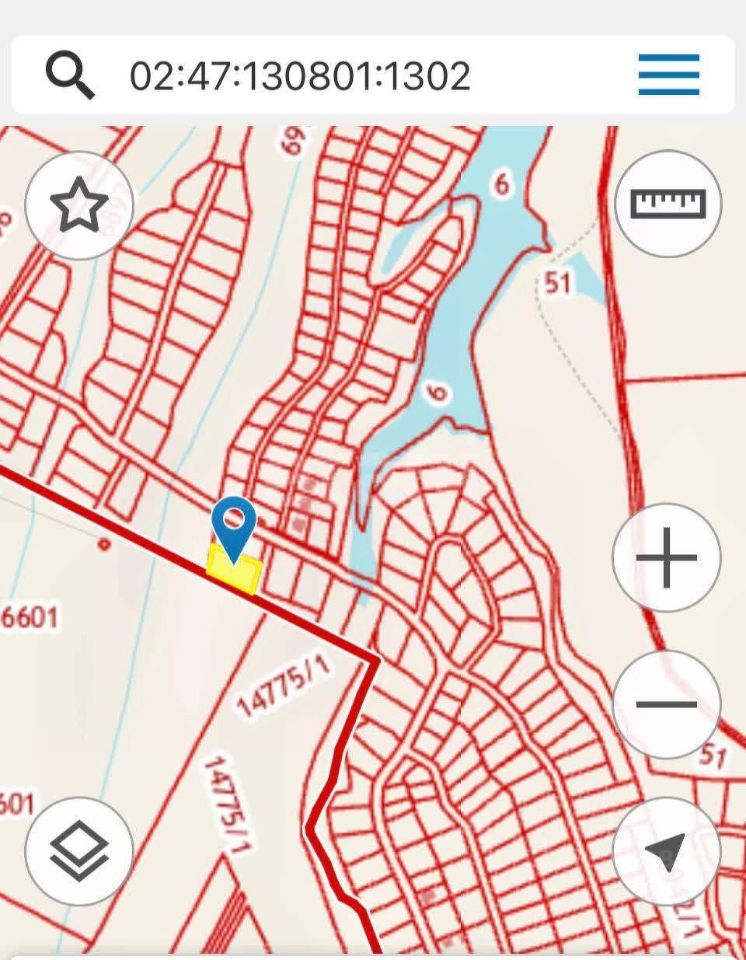Open the hamburger menu
The image size is (746, 960).
click(668, 75)
